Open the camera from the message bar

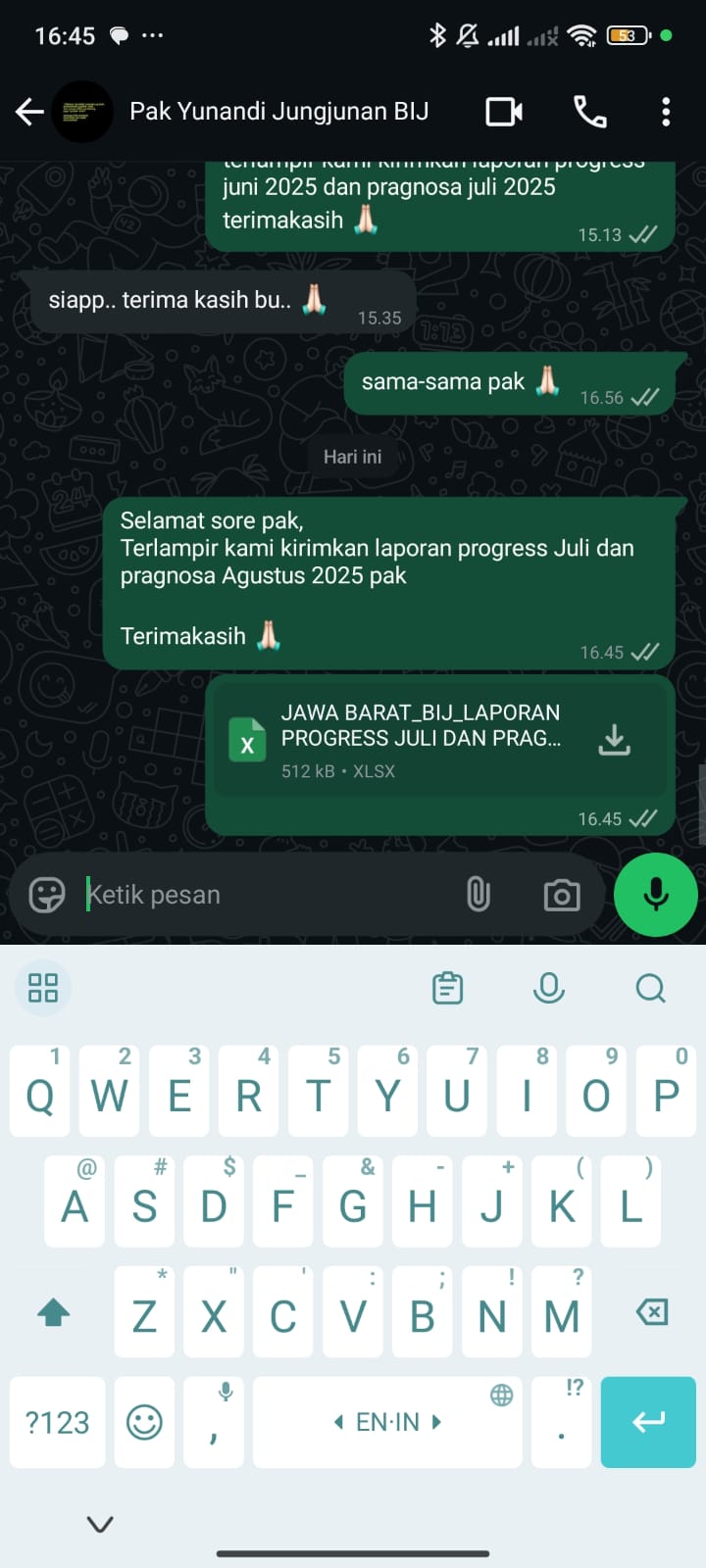click(x=561, y=895)
